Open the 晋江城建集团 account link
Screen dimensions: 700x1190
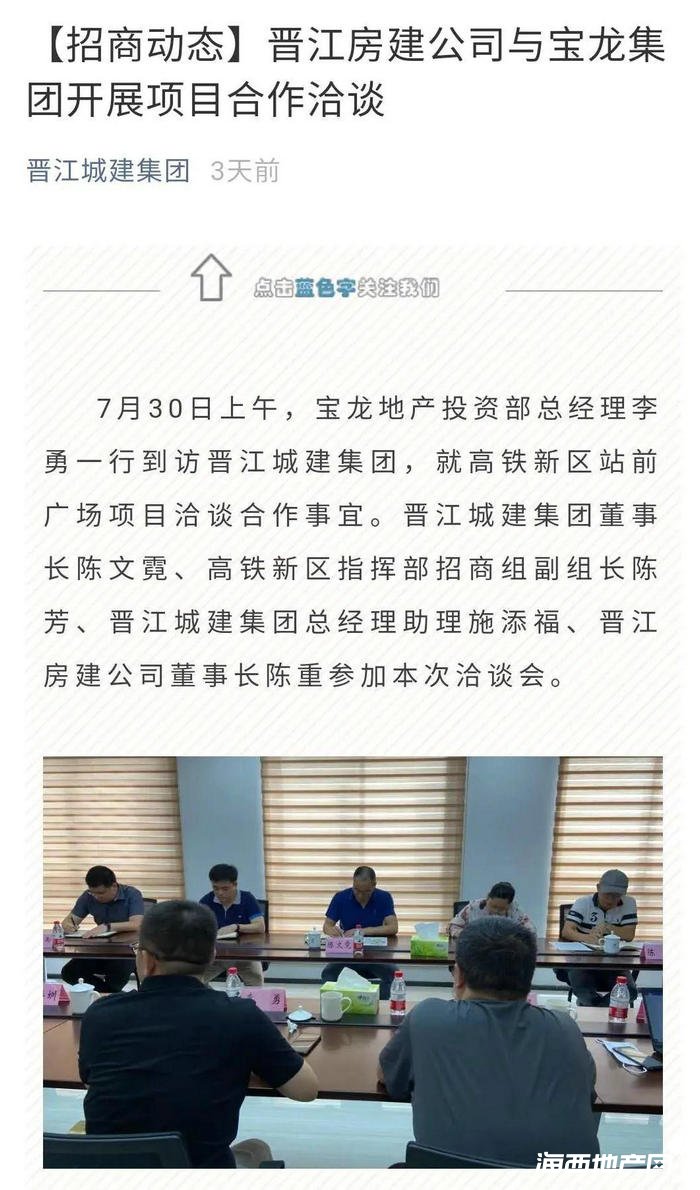(108, 171)
